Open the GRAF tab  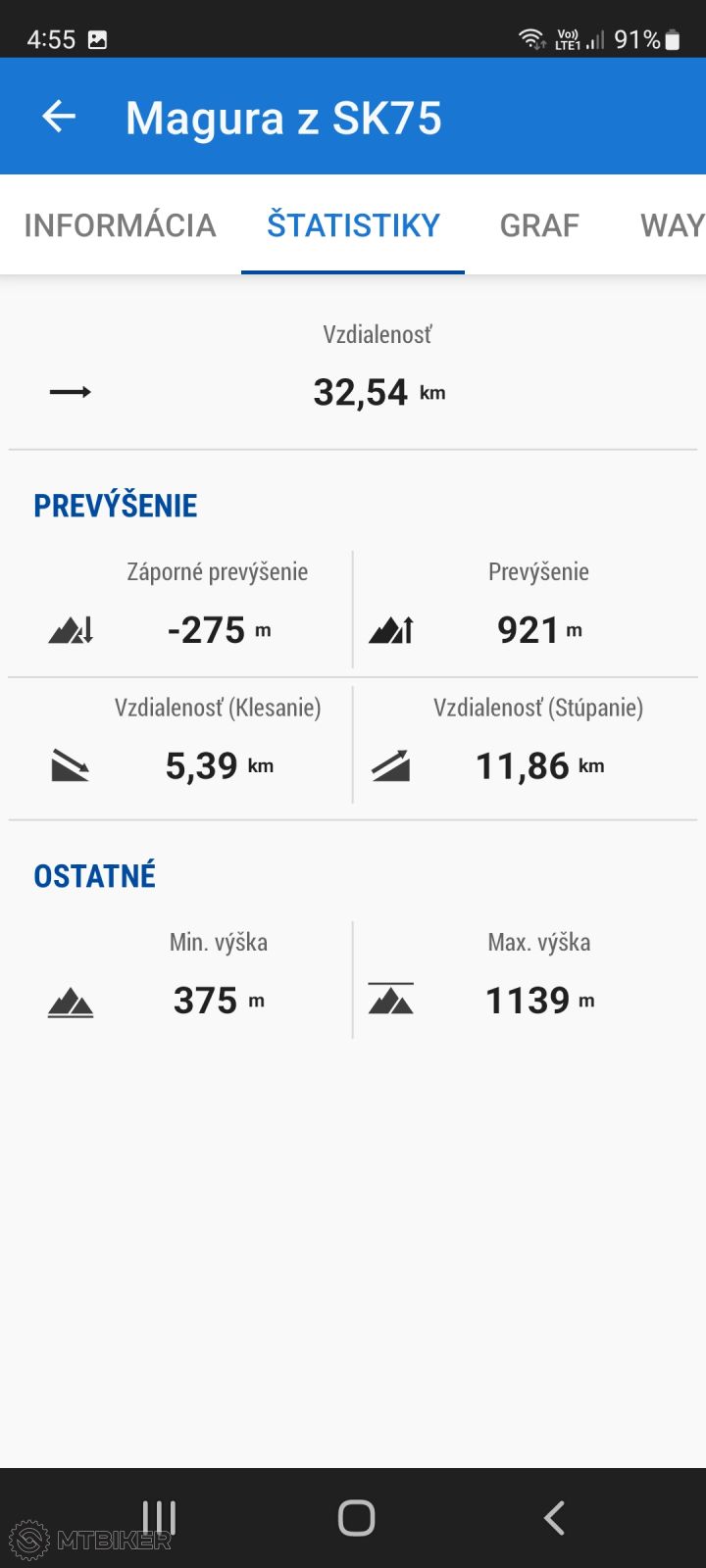coord(539,225)
